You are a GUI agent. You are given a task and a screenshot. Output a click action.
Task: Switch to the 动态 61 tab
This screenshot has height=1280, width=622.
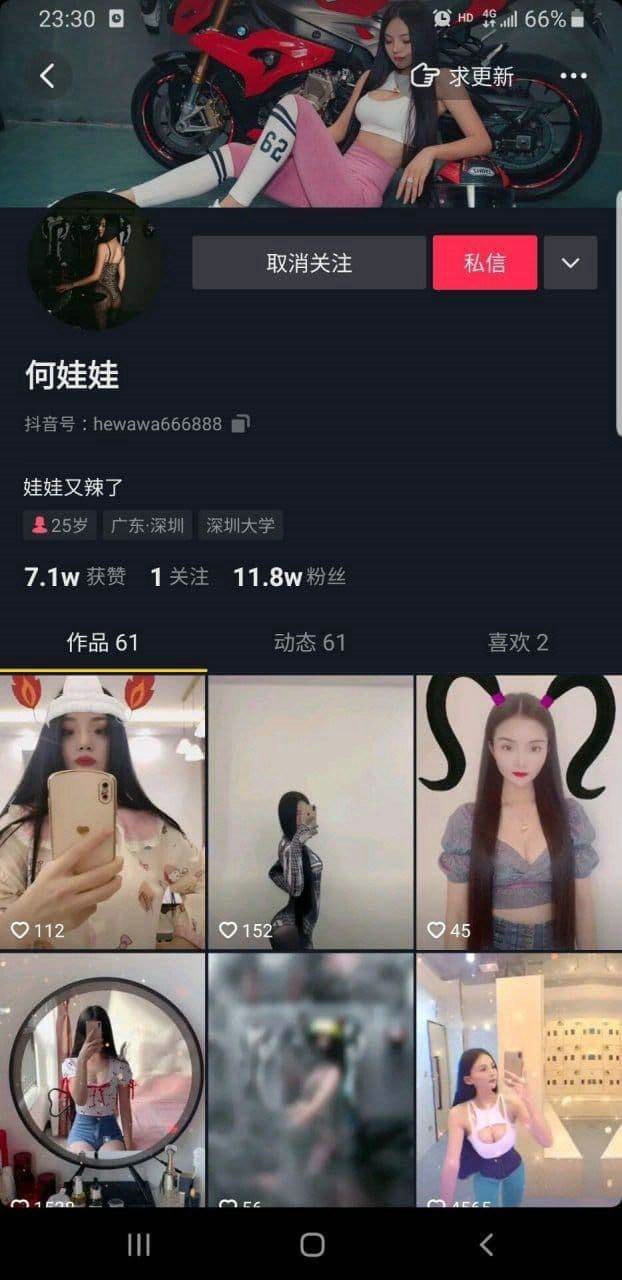(310, 643)
